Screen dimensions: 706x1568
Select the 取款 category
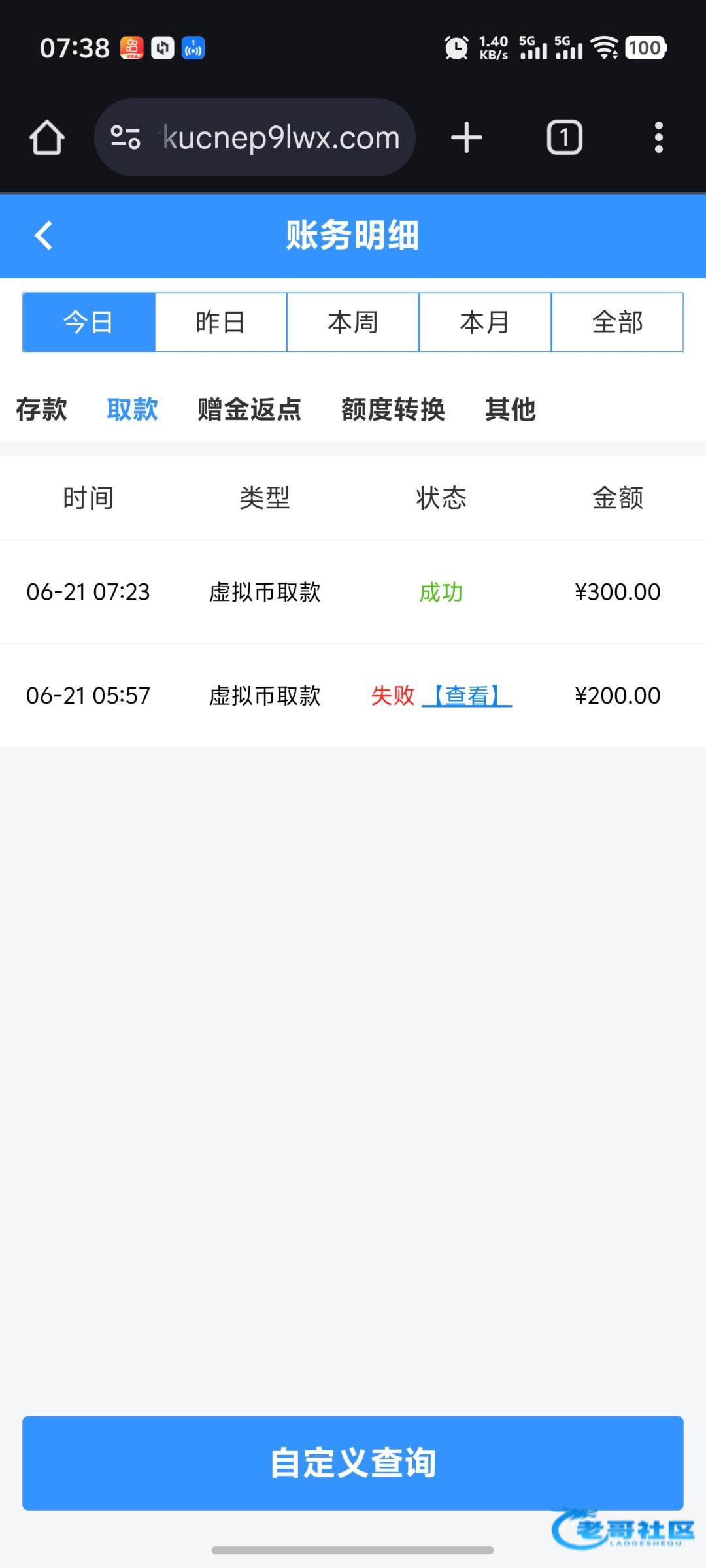pos(132,410)
